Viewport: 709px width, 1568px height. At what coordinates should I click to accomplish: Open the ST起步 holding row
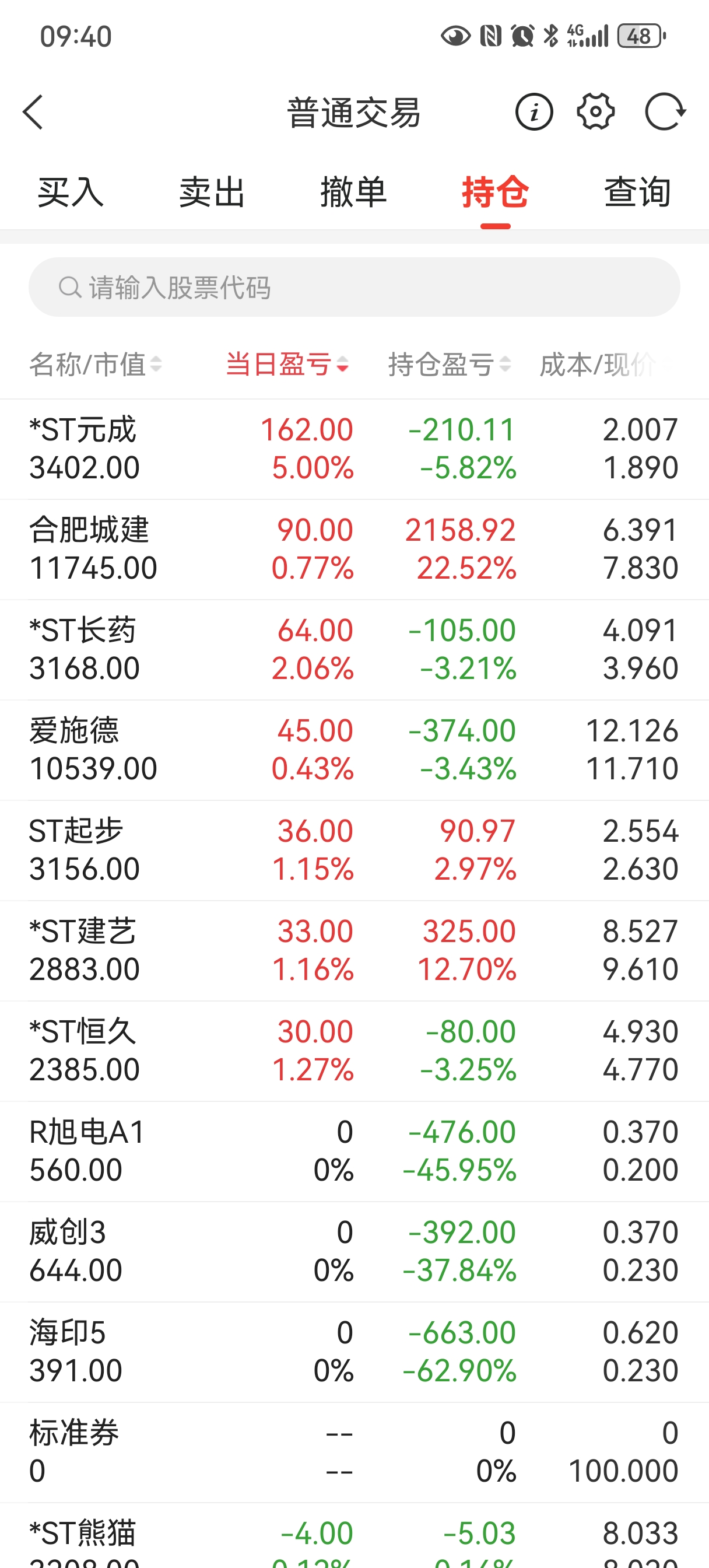click(x=354, y=850)
